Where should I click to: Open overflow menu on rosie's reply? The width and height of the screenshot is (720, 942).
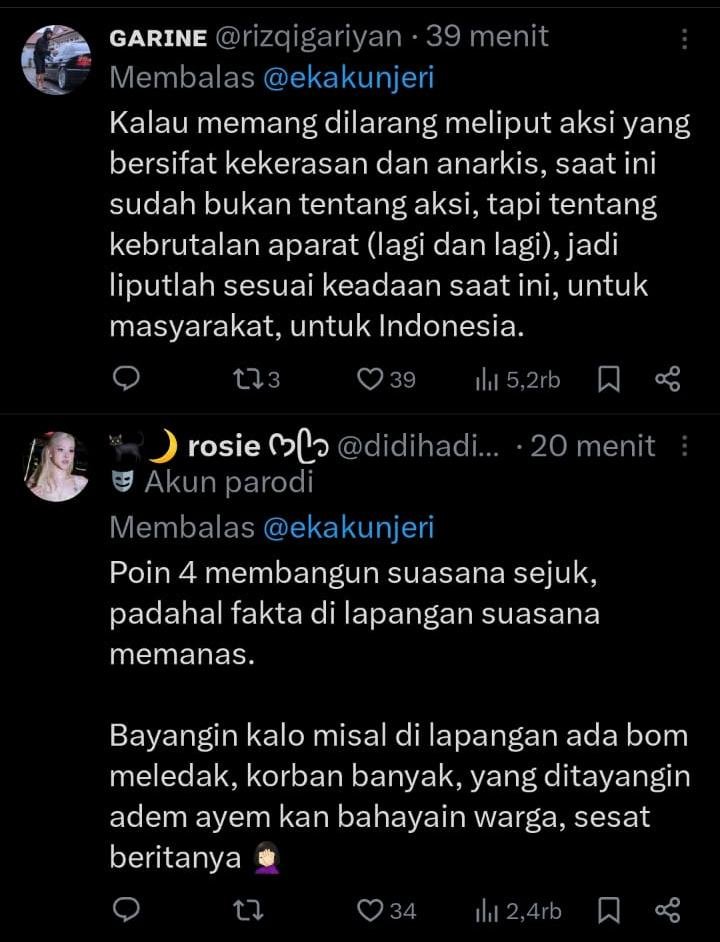tap(685, 445)
